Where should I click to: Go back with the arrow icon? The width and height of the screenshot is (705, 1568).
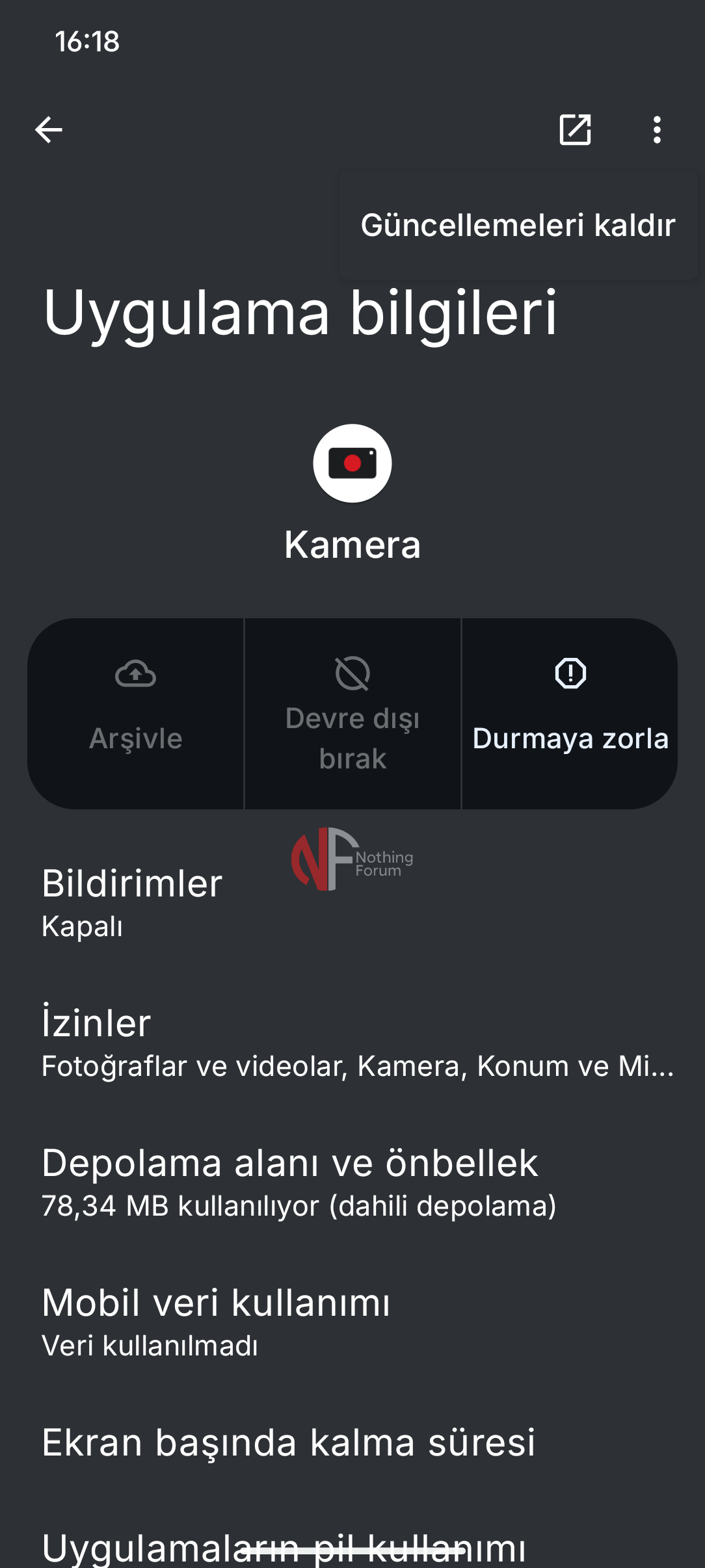coord(49,129)
